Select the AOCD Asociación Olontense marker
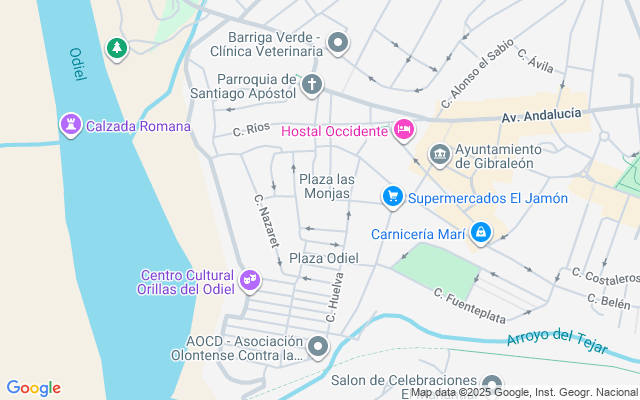 coord(318,347)
